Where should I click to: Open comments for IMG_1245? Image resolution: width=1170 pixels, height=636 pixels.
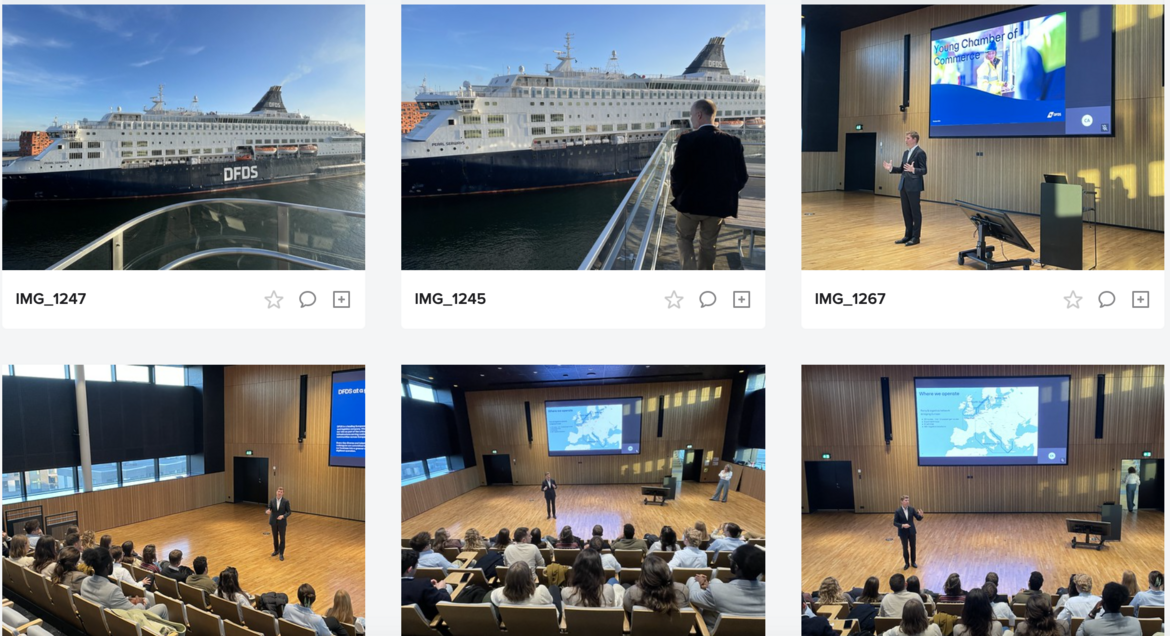tap(708, 299)
